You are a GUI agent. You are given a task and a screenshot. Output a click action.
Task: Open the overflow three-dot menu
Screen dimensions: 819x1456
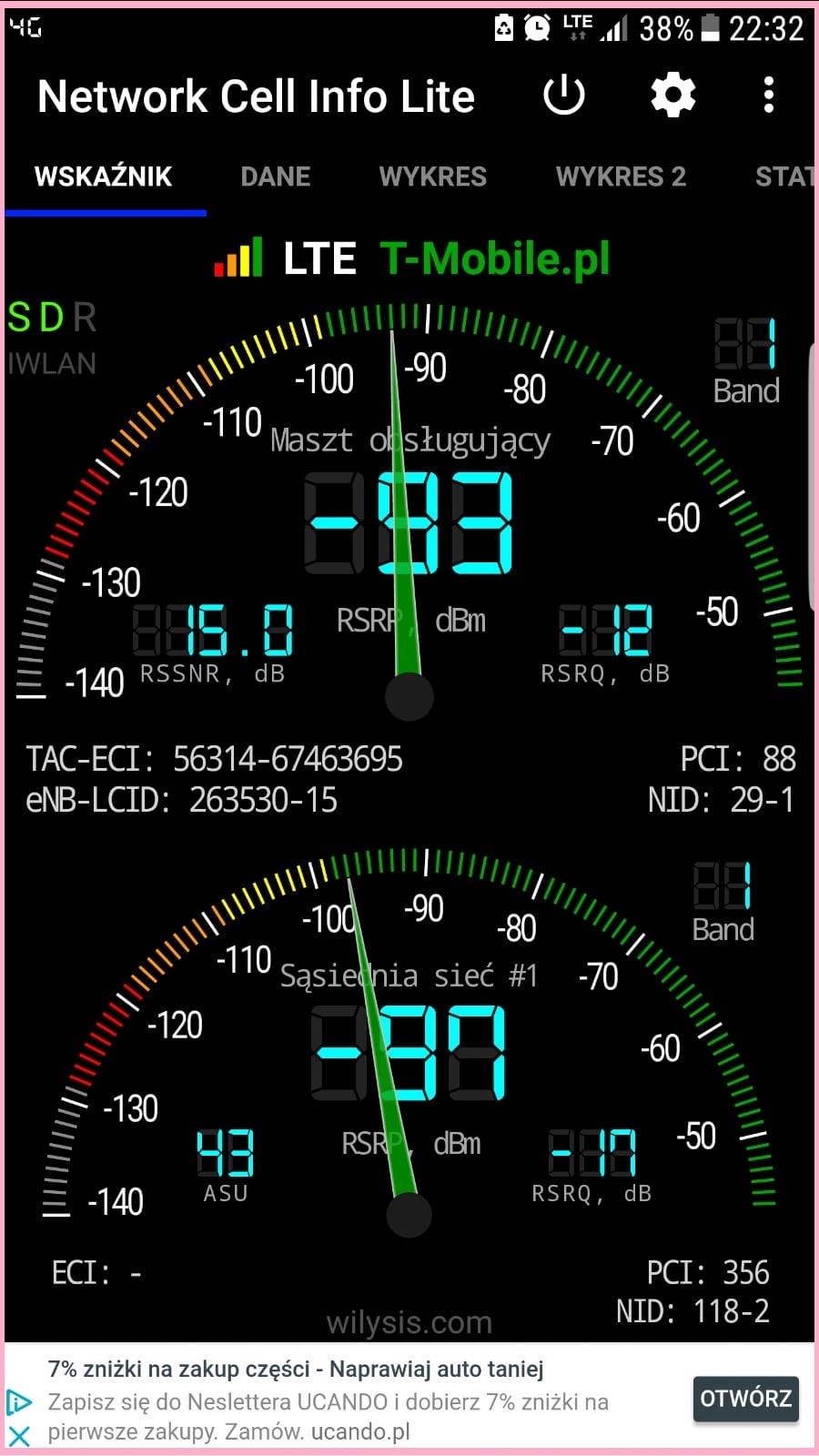[769, 95]
